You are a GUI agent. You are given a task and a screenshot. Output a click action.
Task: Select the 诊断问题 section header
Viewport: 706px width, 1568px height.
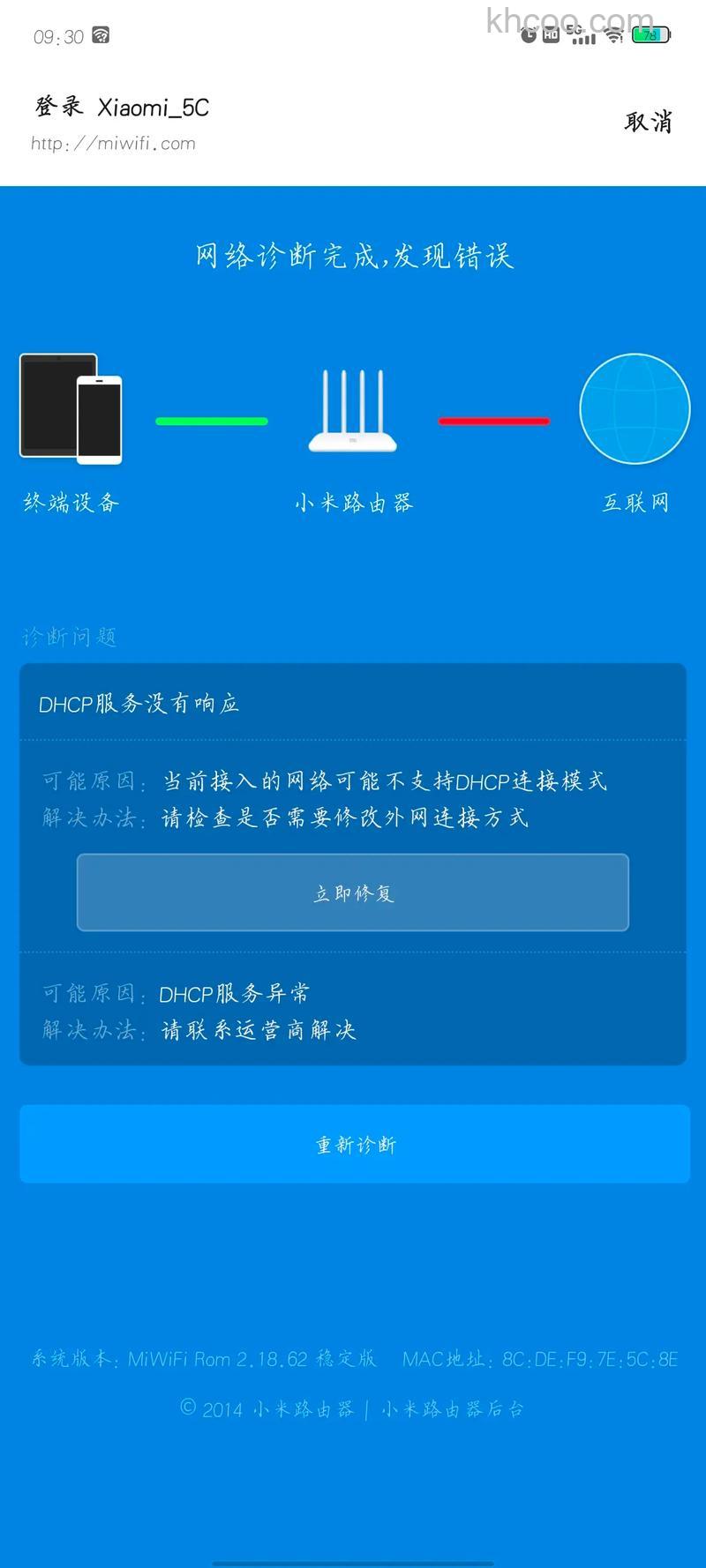[x=71, y=637]
